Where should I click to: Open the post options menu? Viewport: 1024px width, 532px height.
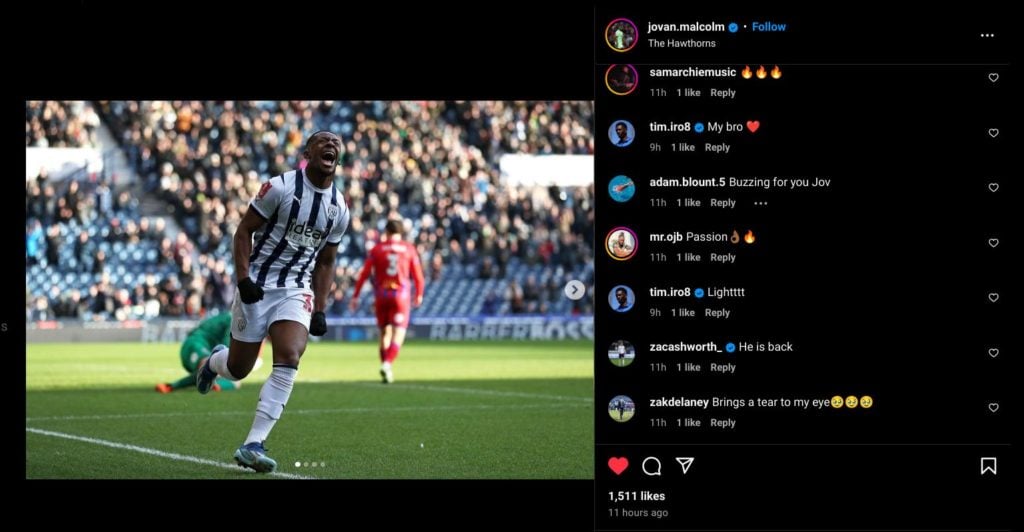[987, 35]
